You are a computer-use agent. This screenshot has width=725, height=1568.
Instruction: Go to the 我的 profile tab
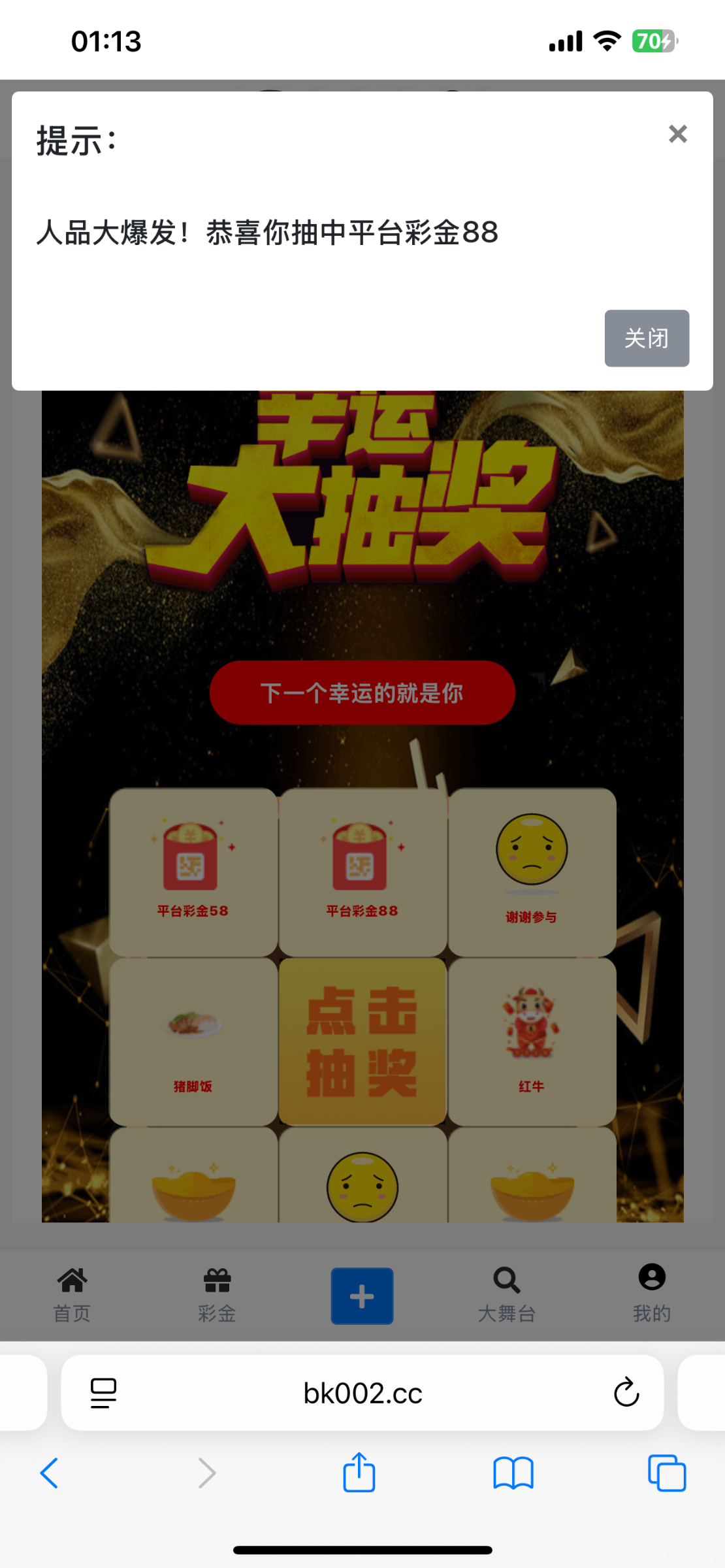point(651,1295)
